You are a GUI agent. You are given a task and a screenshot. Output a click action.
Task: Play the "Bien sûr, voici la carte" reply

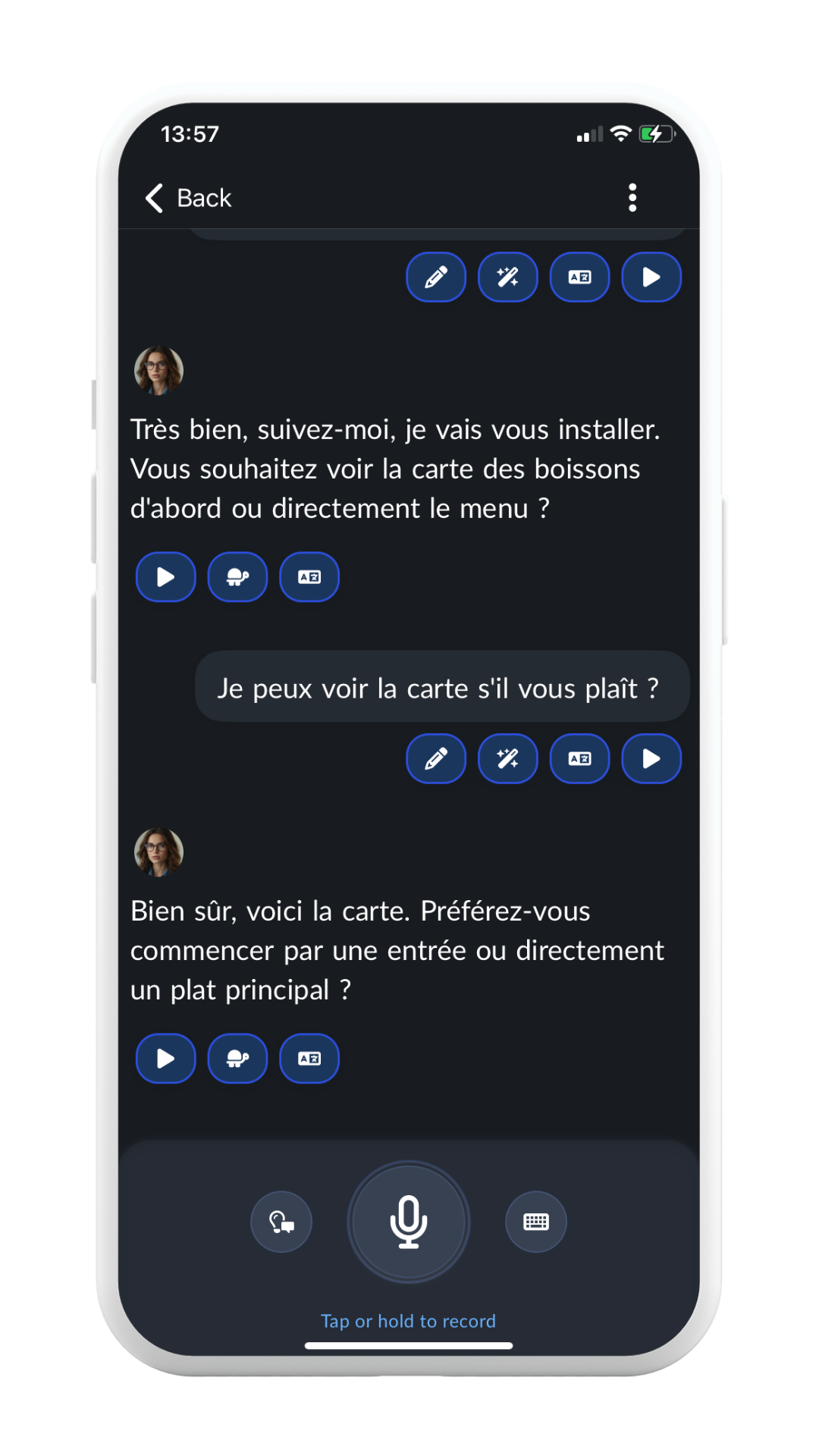(165, 1059)
